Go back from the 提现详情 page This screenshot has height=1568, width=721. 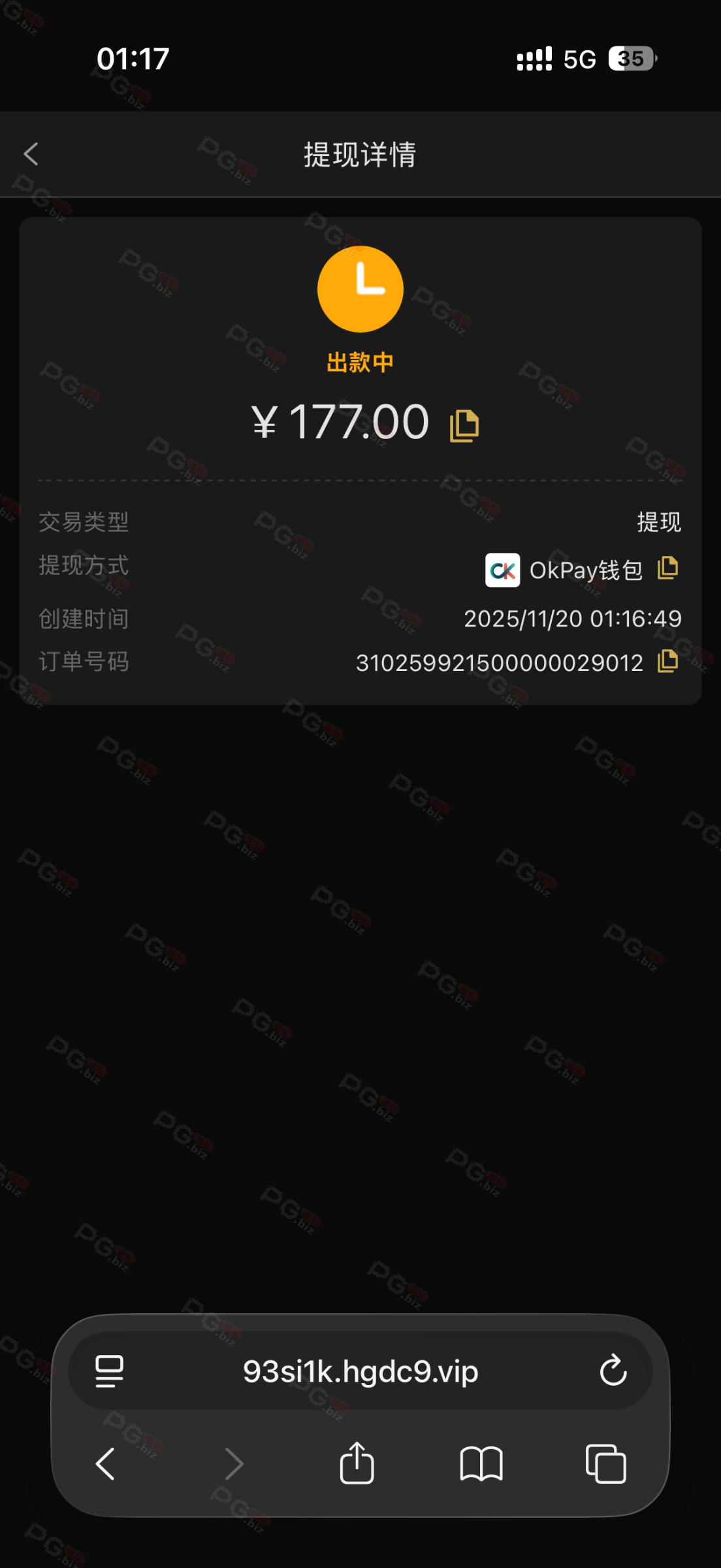tap(31, 155)
